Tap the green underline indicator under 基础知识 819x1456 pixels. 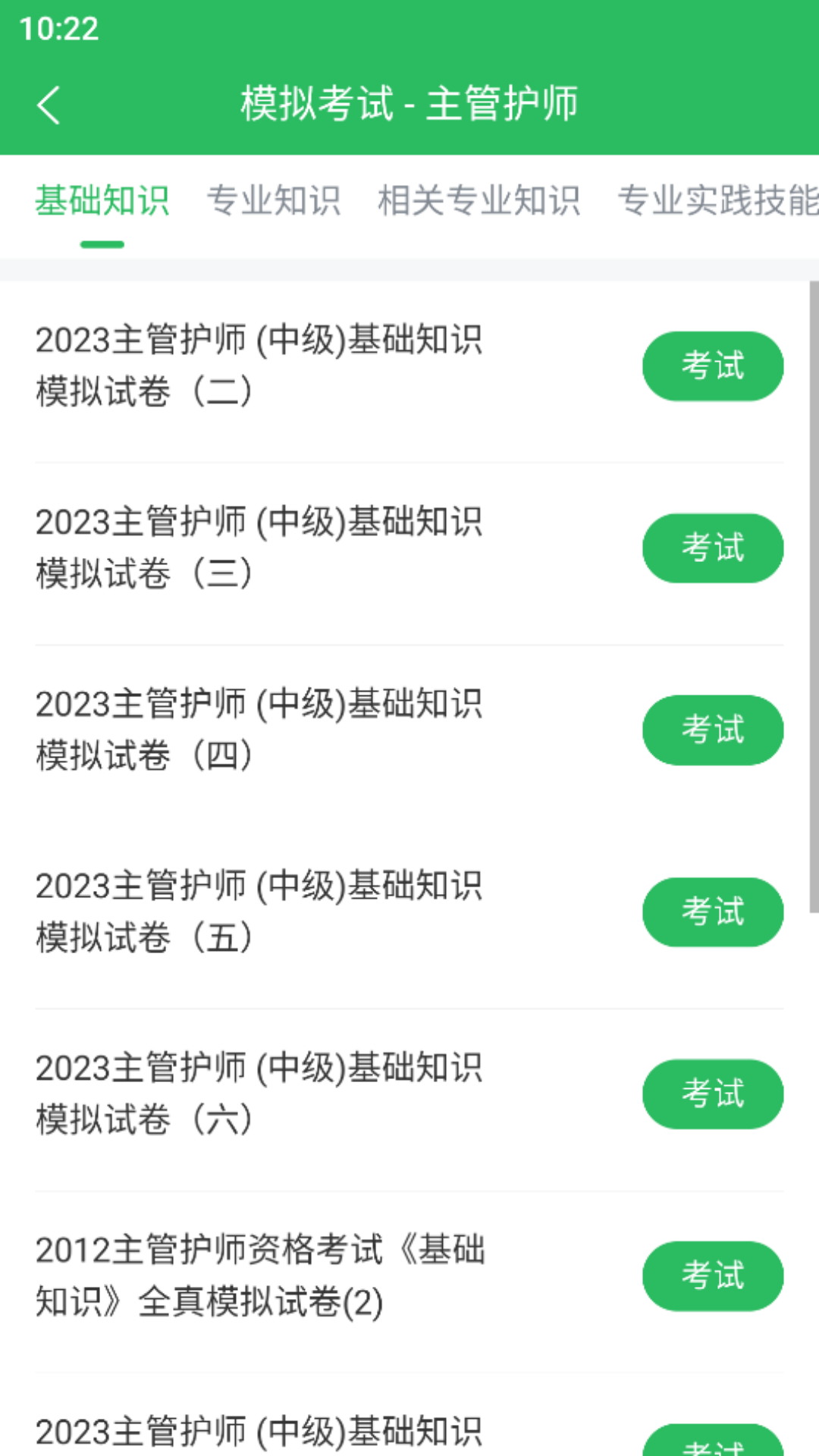(x=102, y=243)
